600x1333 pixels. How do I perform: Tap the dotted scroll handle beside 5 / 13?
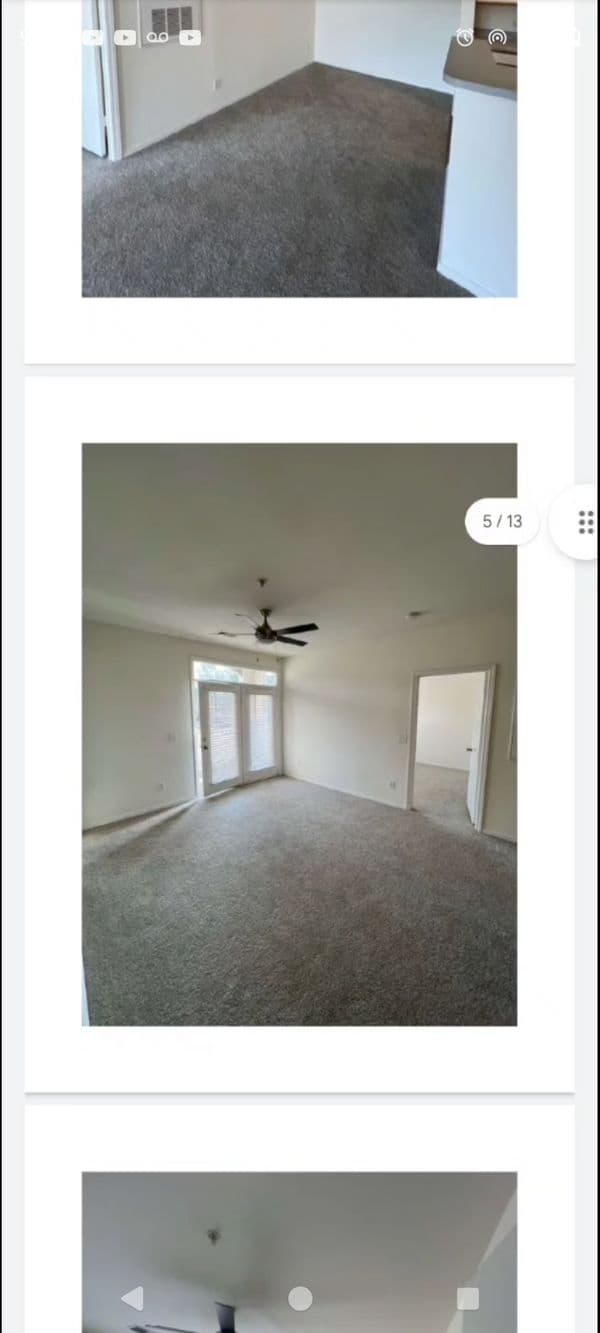[x=585, y=521]
